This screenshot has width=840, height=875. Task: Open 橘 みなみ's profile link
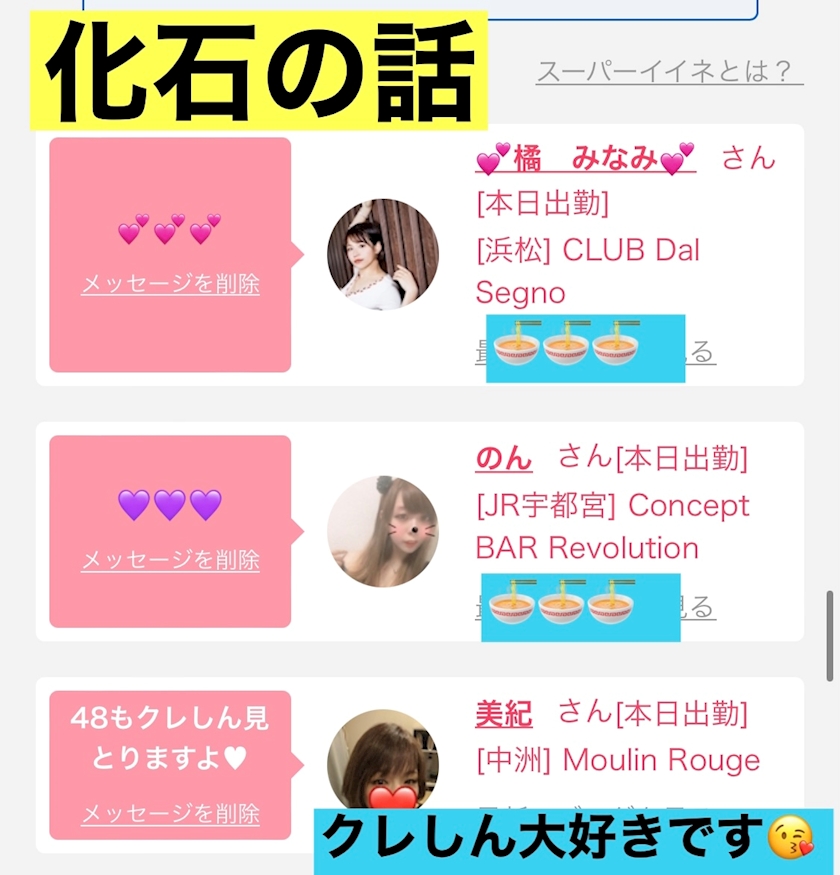point(585,157)
